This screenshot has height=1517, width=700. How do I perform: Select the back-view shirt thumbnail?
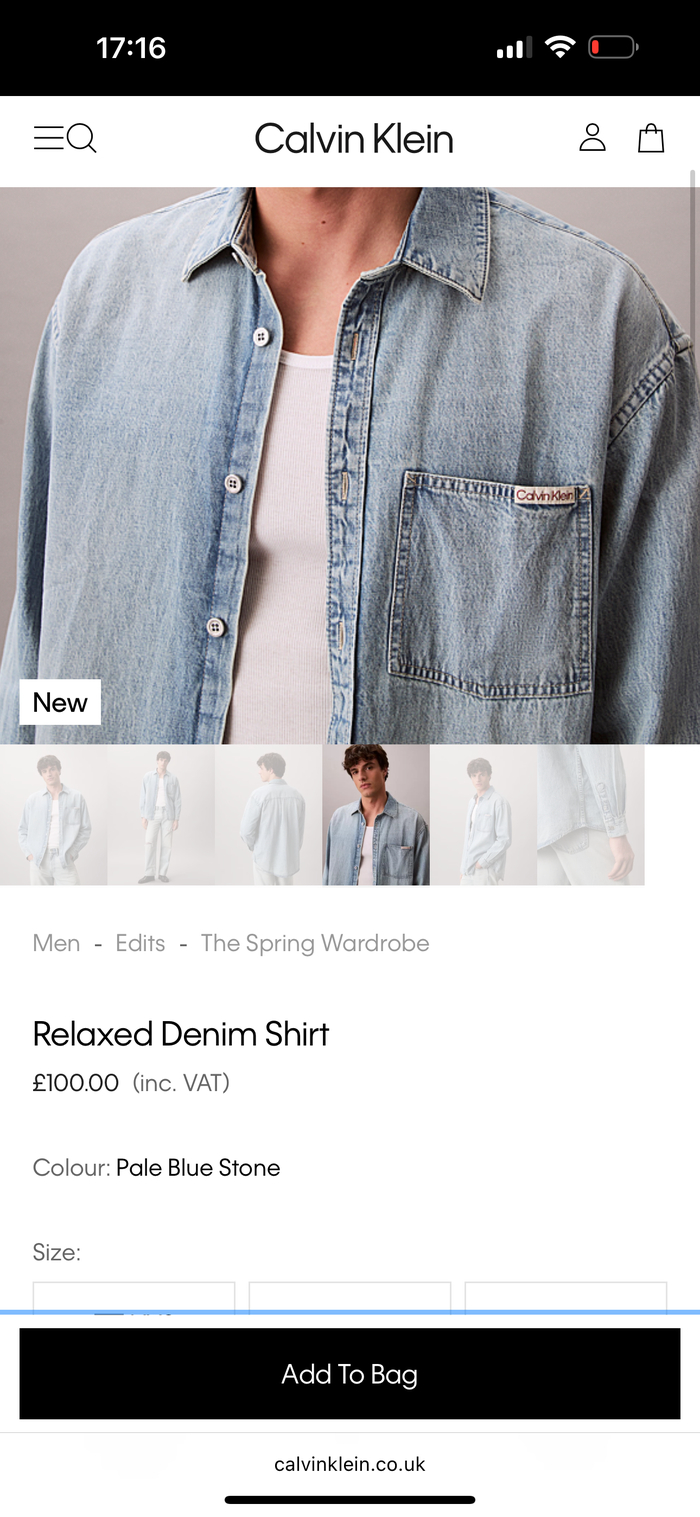pos(268,815)
